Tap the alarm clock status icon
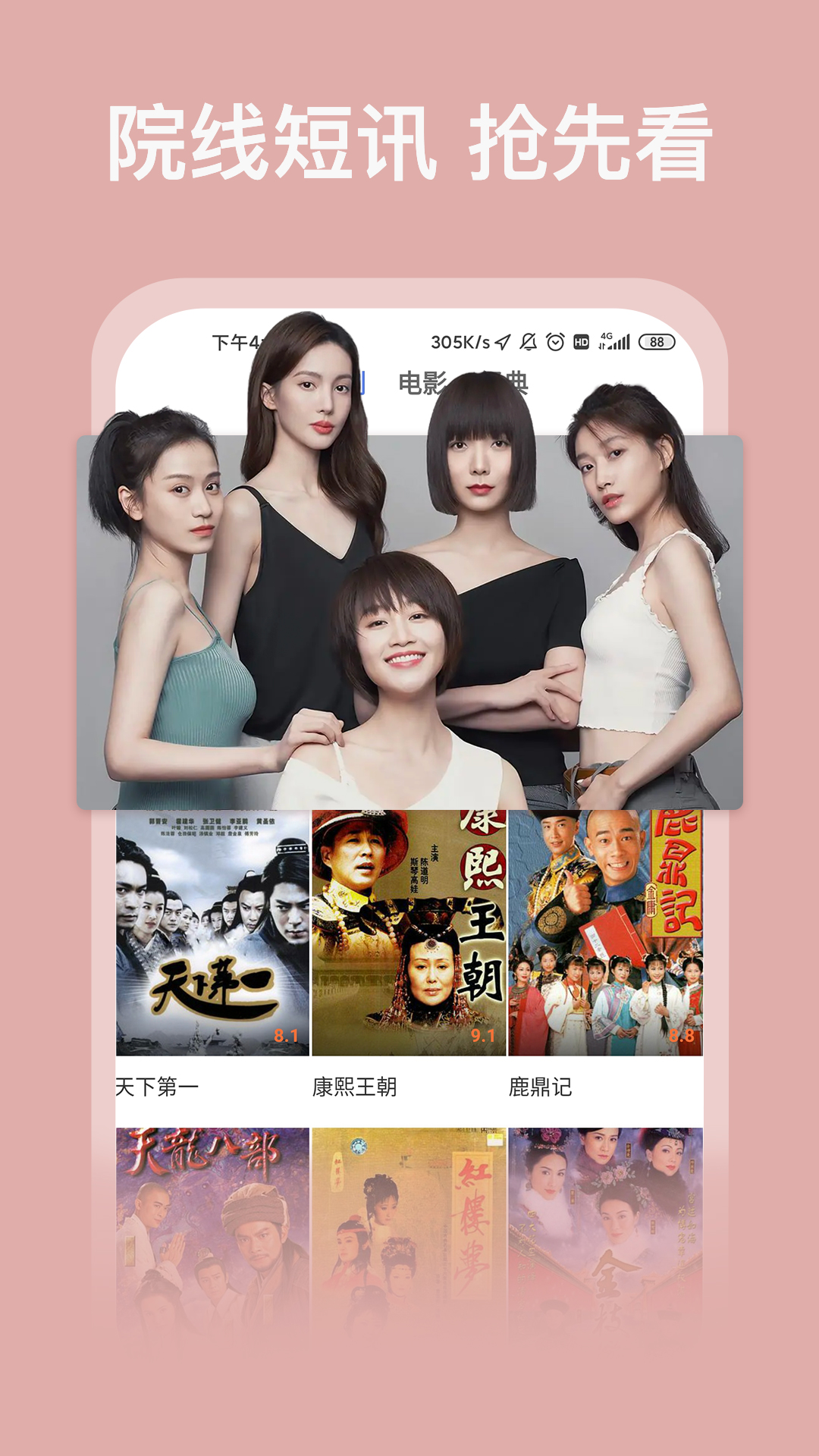The image size is (819, 1456). click(555, 342)
